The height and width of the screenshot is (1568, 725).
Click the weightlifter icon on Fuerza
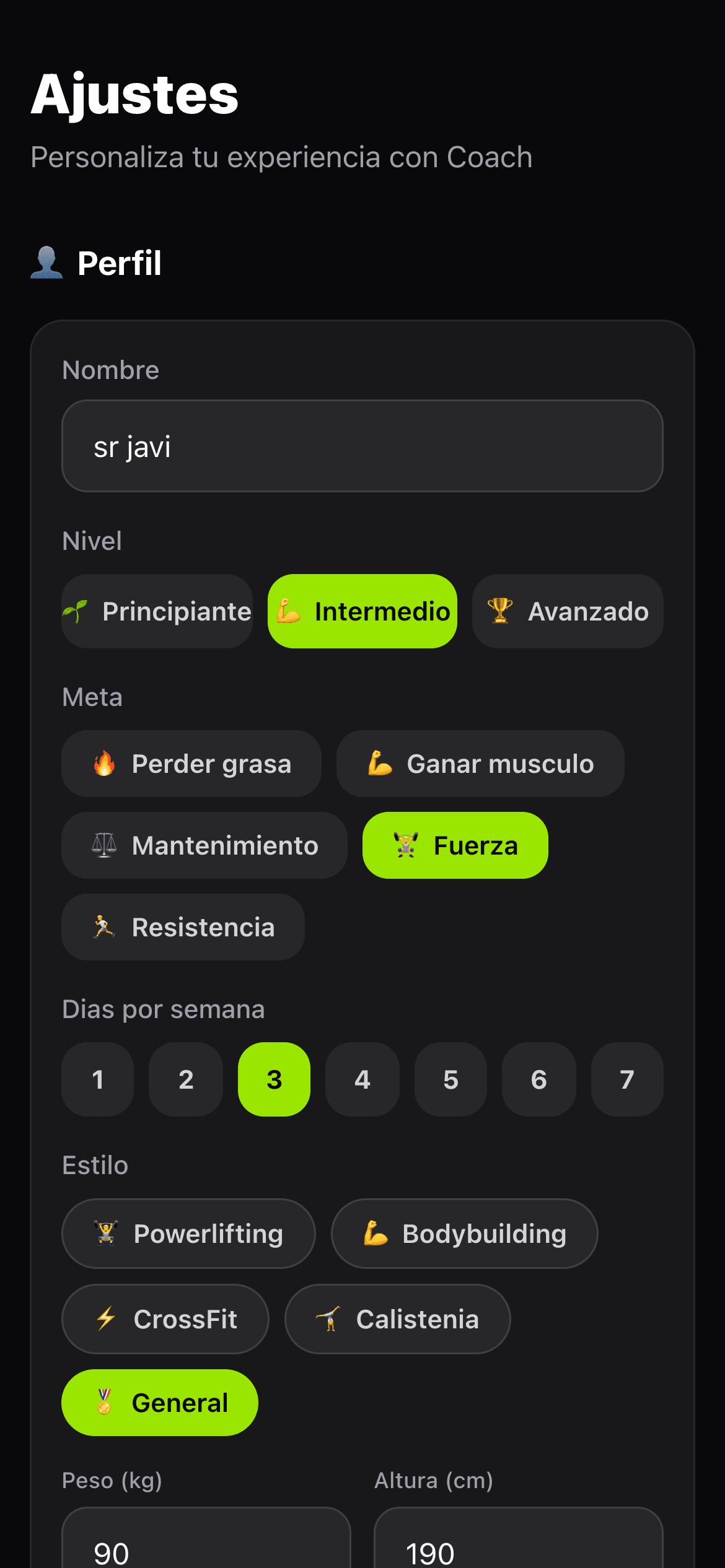(405, 845)
